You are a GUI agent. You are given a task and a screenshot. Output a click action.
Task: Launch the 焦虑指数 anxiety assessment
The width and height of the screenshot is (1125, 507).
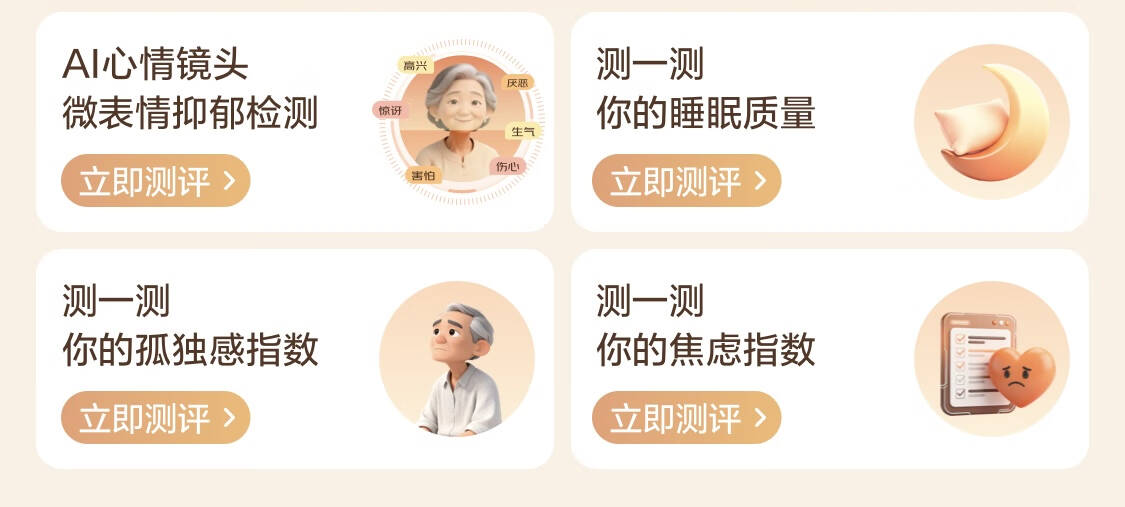[686, 417]
